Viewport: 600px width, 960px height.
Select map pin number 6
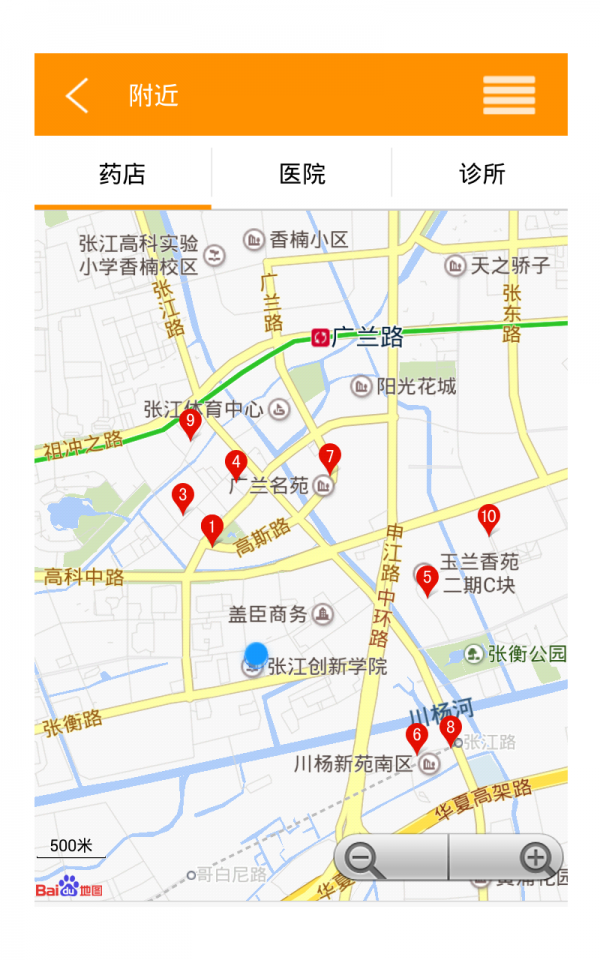click(x=417, y=738)
